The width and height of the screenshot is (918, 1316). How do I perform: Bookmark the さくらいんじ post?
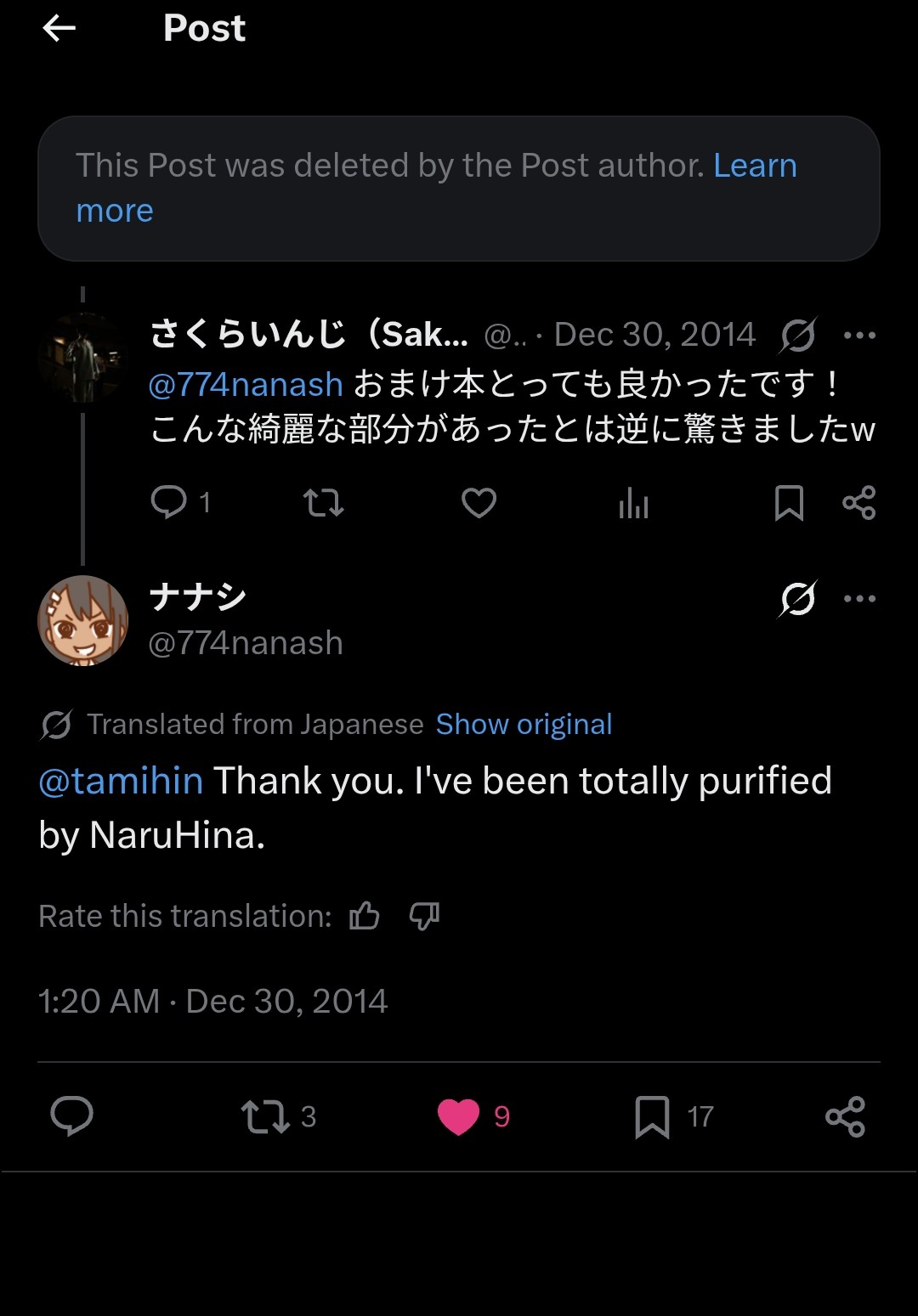click(x=789, y=502)
